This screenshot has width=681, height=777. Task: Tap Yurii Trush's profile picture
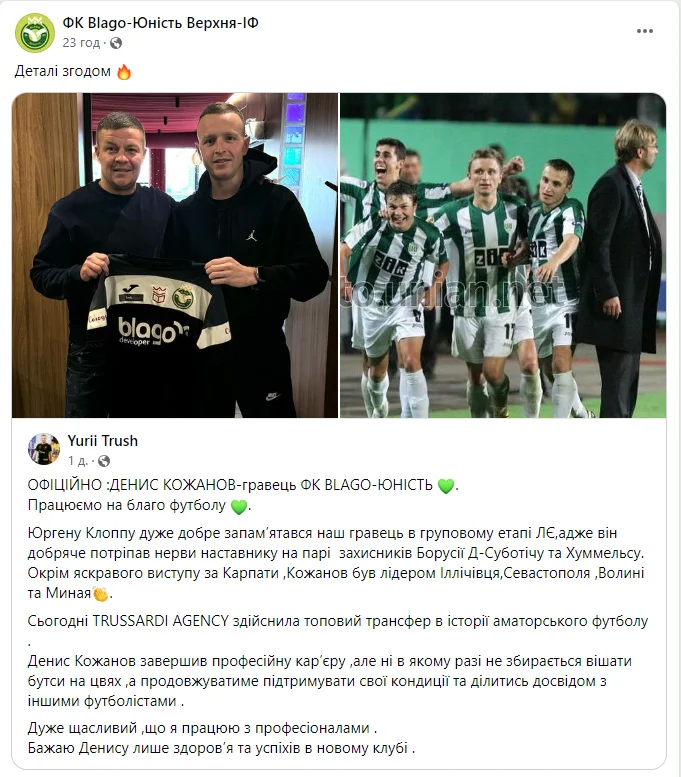coord(44,449)
